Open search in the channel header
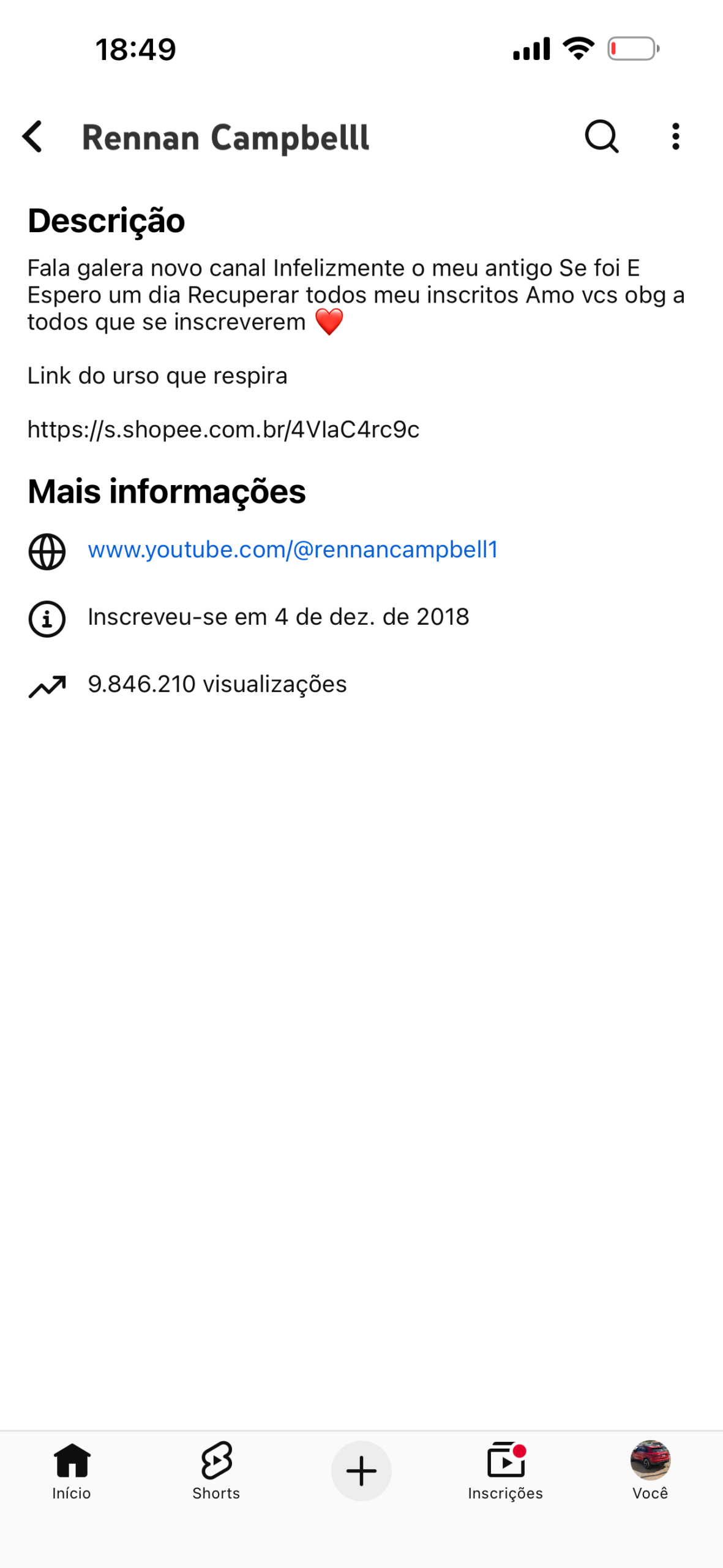Viewport: 723px width, 1568px height. pos(601,136)
